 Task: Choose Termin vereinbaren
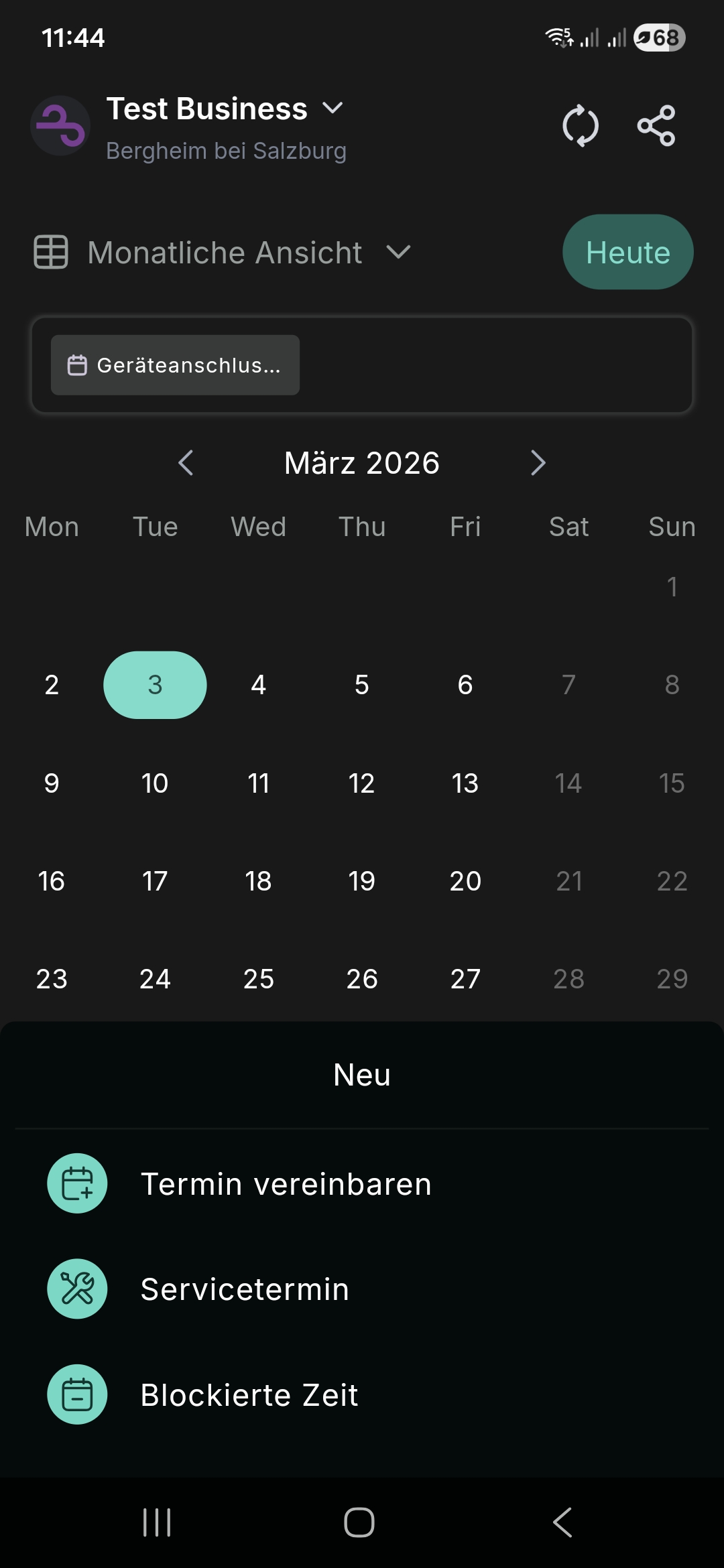(x=362, y=1183)
